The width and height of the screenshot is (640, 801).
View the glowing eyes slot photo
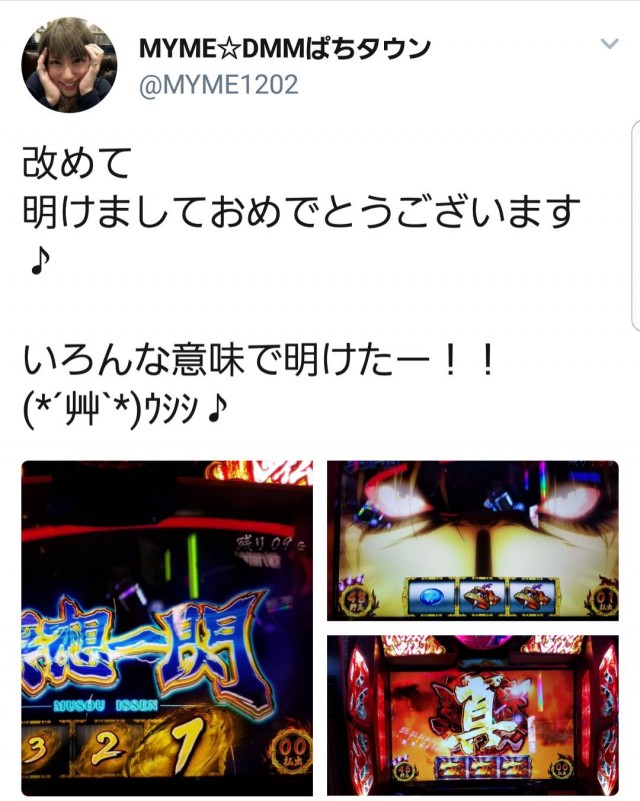(x=473, y=541)
